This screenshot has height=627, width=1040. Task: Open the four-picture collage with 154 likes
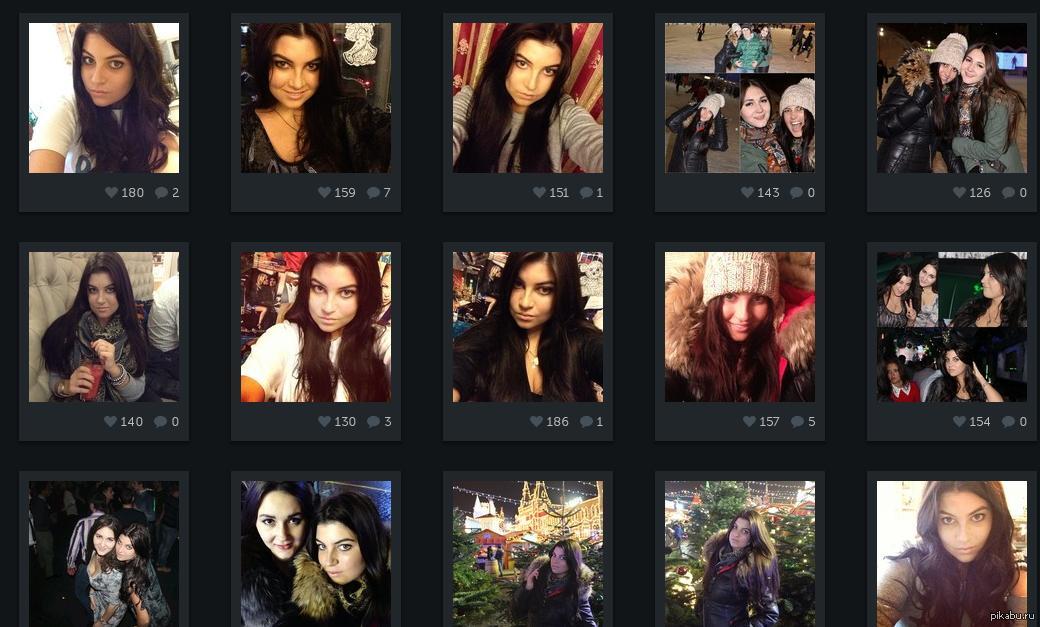pyautogui.click(x=952, y=327)
